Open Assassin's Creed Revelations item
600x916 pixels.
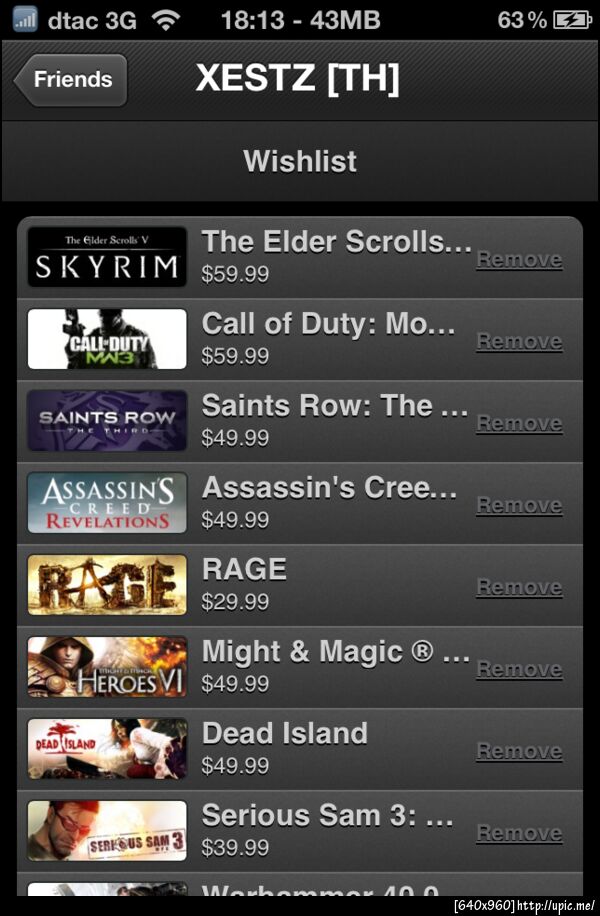[300, 503]
